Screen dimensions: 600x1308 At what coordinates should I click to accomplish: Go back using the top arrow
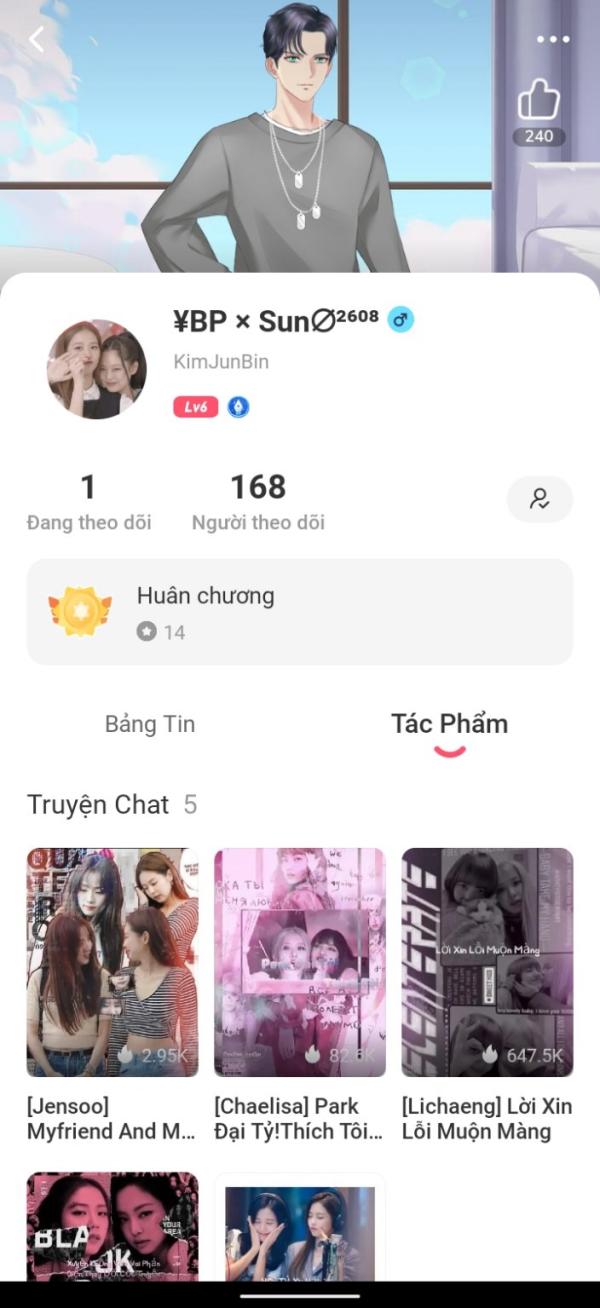coord(37,40)
